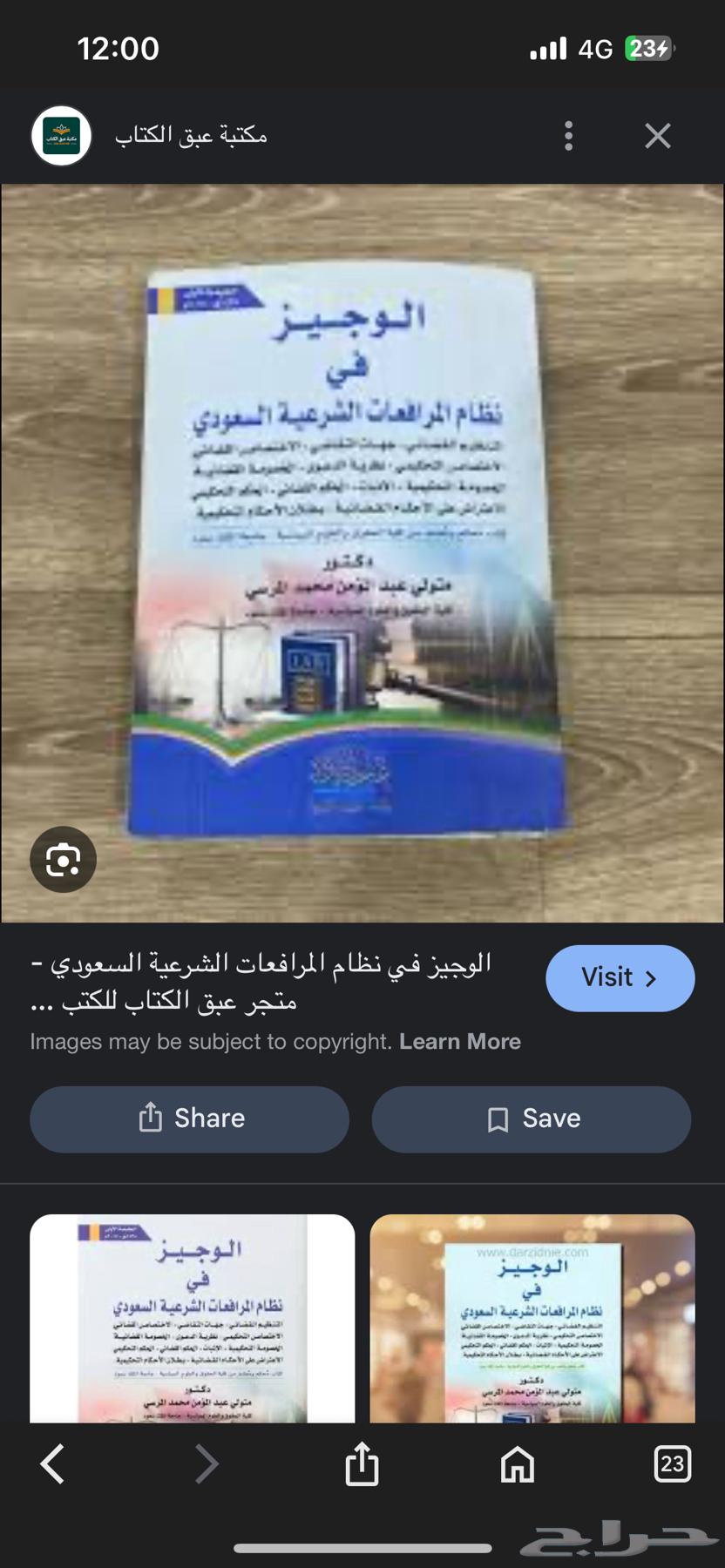
Task: Tap the bookmark symbol inside the Save pill
Action: pyautogui.click(x=497, y=1119)
